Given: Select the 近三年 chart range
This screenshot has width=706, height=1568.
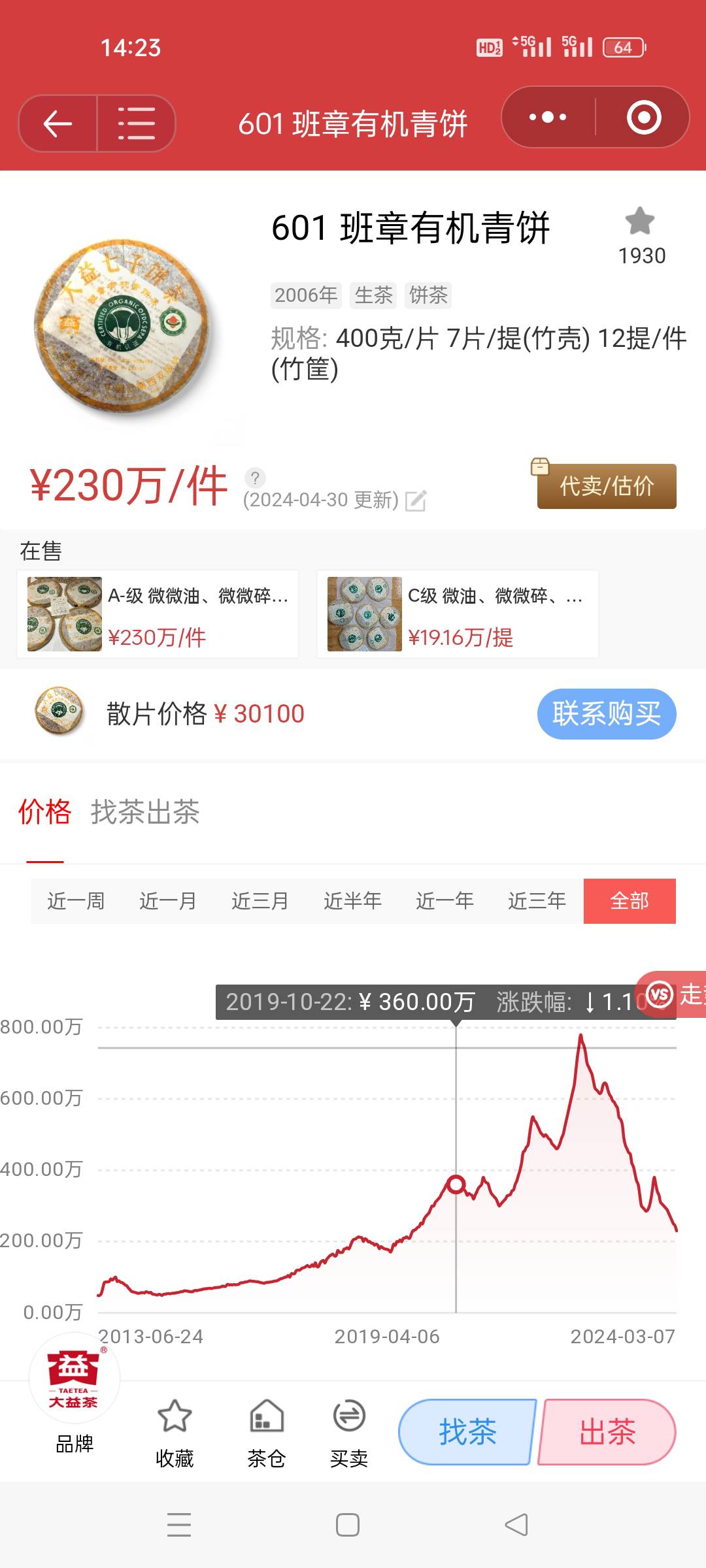Looking at the screenshot, I should 537,901.
